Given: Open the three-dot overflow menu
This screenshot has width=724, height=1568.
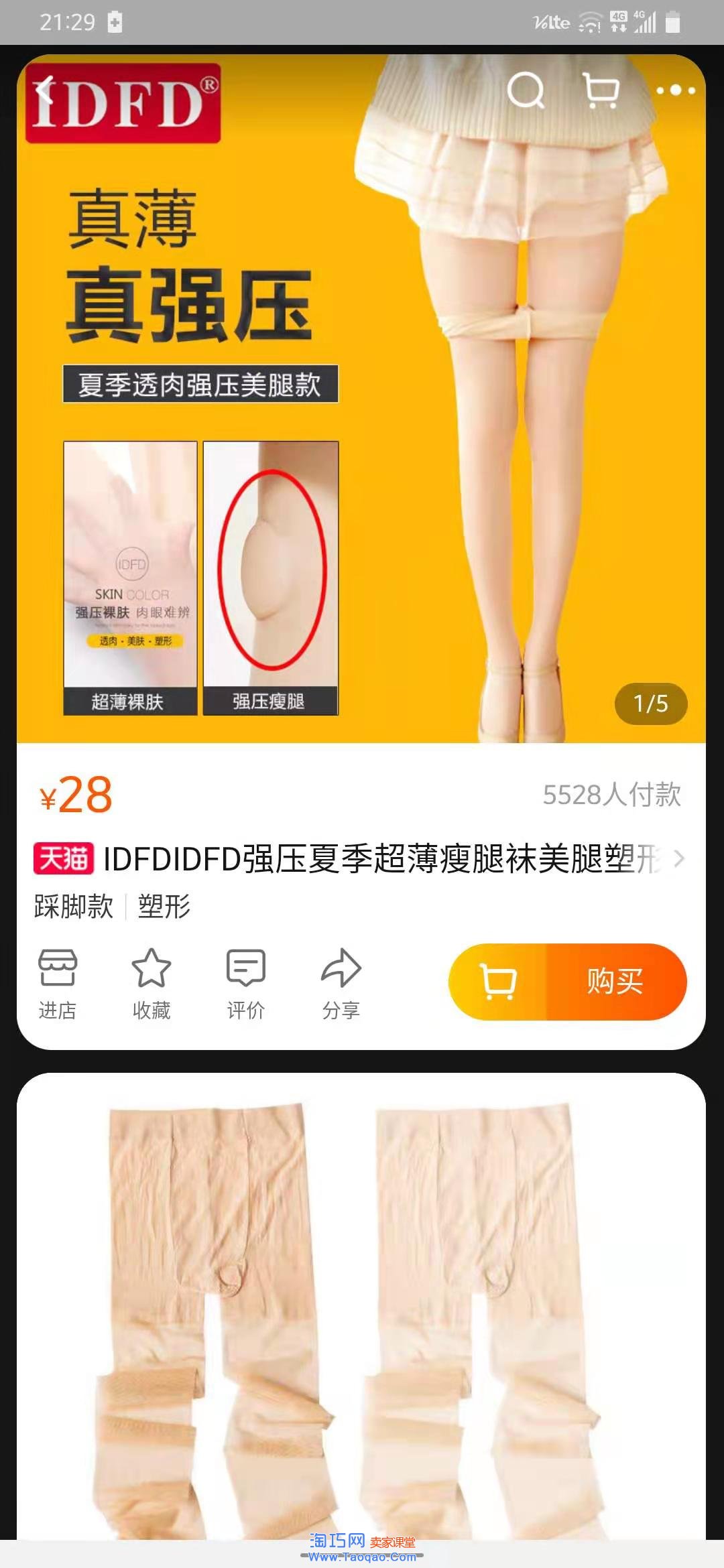Looking at the screenshot, I should [675, 90].
